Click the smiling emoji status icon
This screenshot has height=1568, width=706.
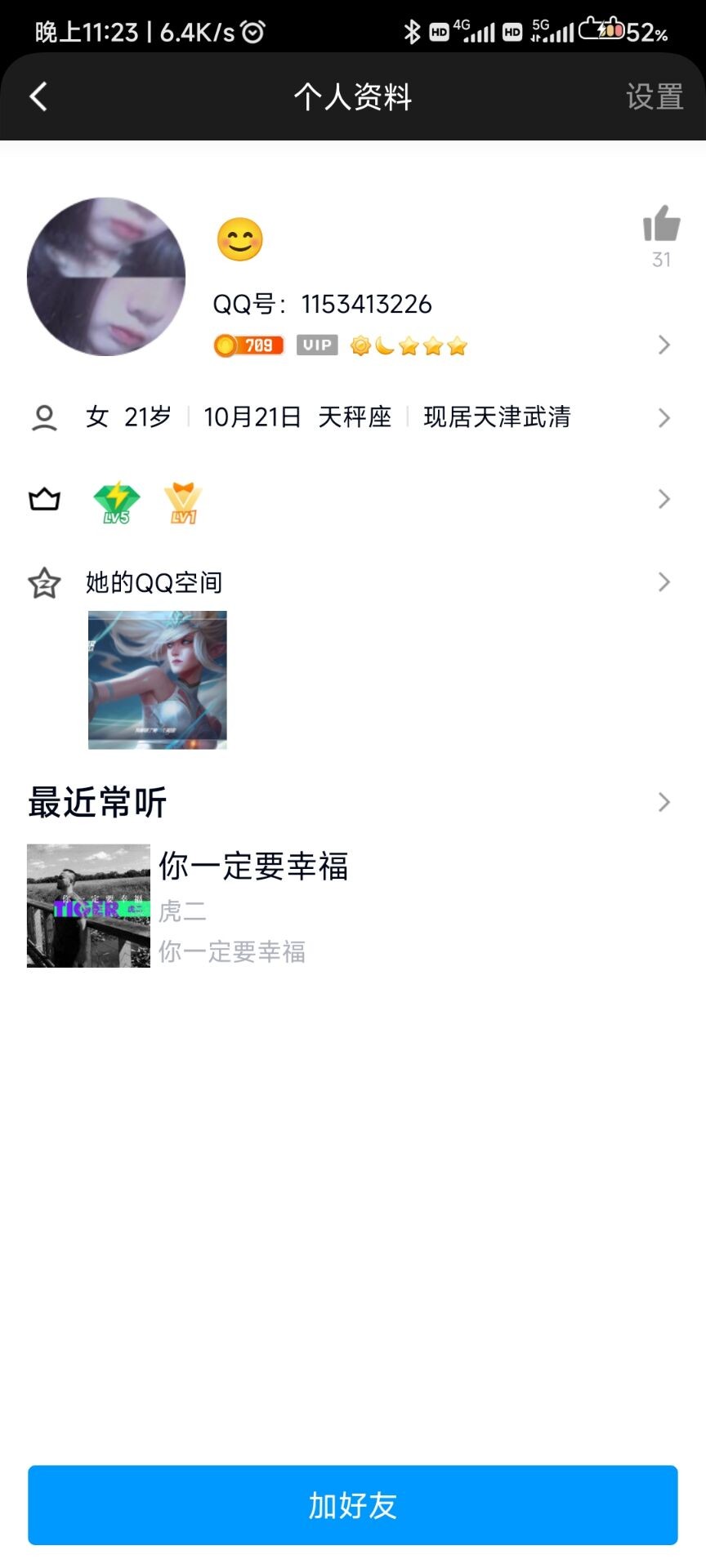[x=238, y=238]
